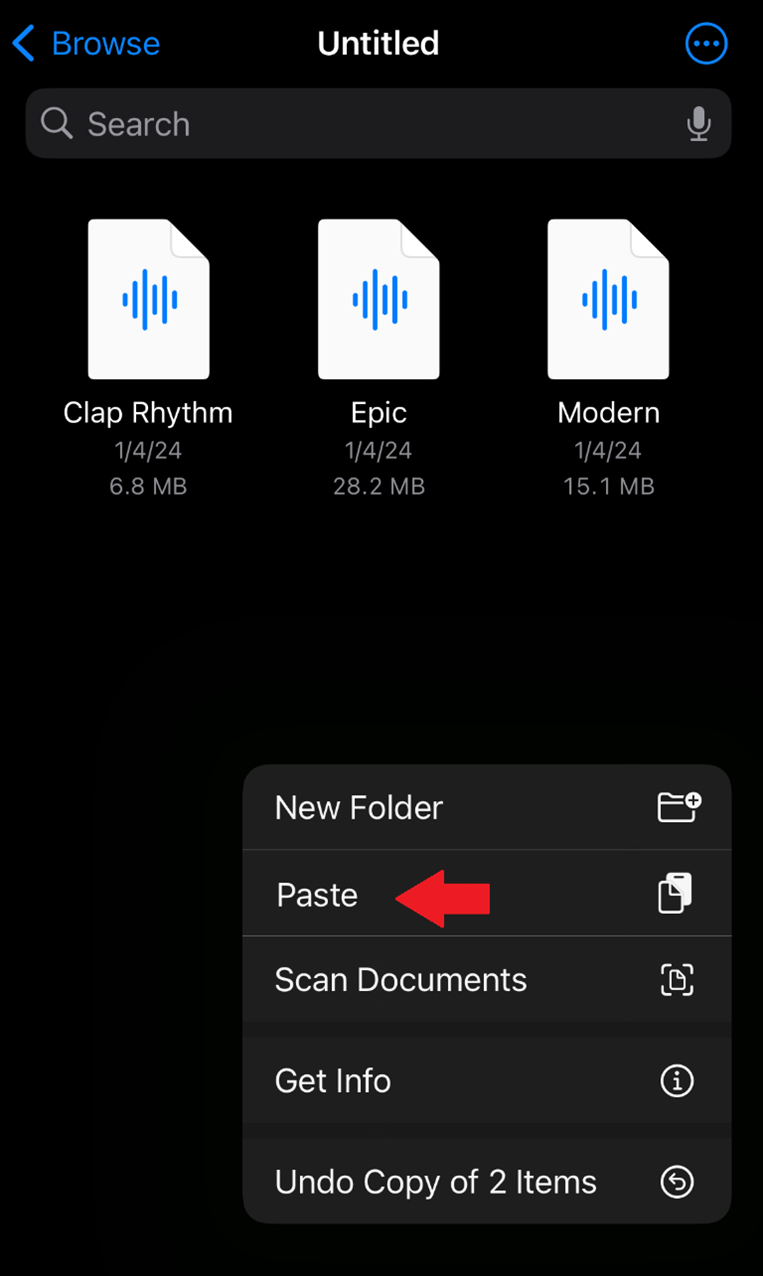Open the Clap Rhythm audio file
Screen dimensions: 763x1276
click(148, 300)
